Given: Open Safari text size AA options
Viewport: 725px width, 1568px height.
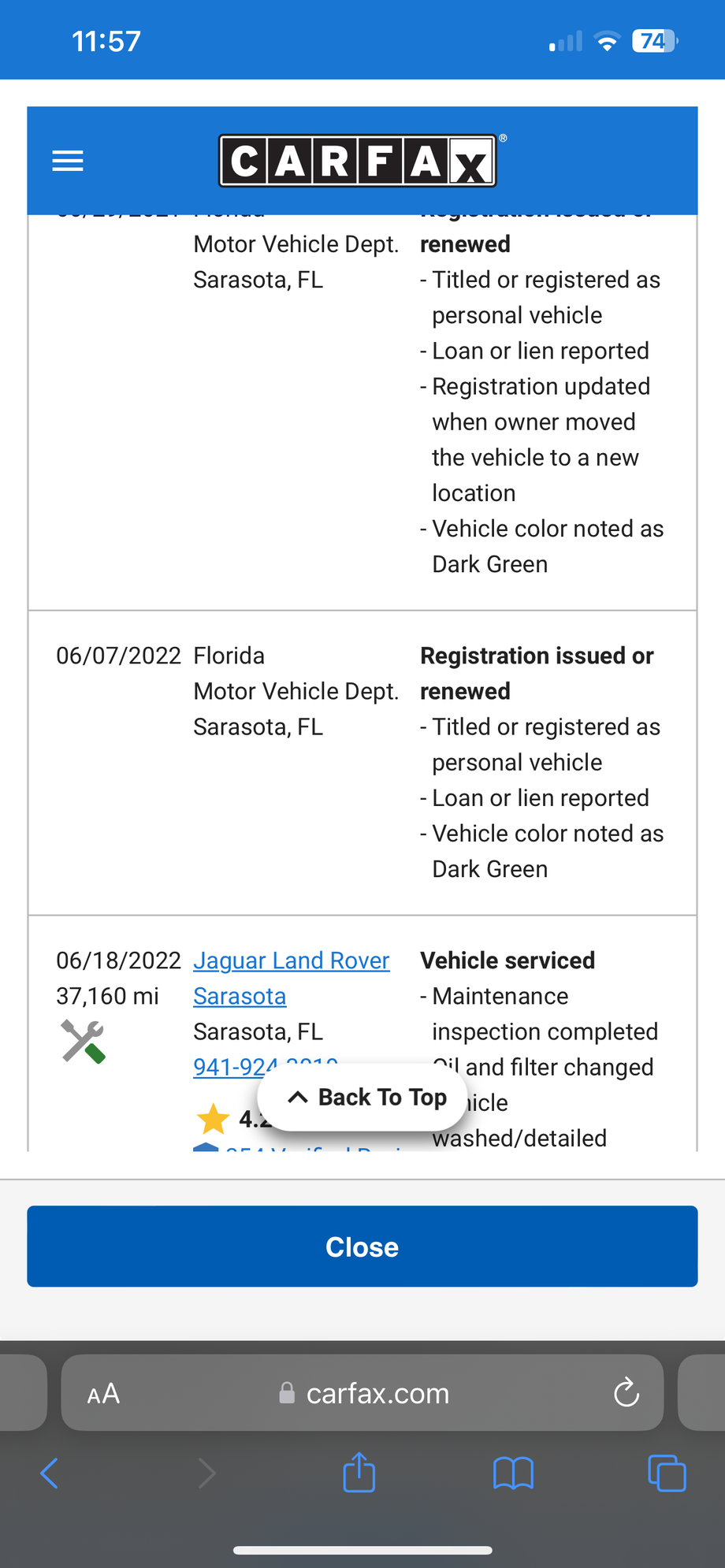Looking at the screenshot, I should [x=103, y=1394].
